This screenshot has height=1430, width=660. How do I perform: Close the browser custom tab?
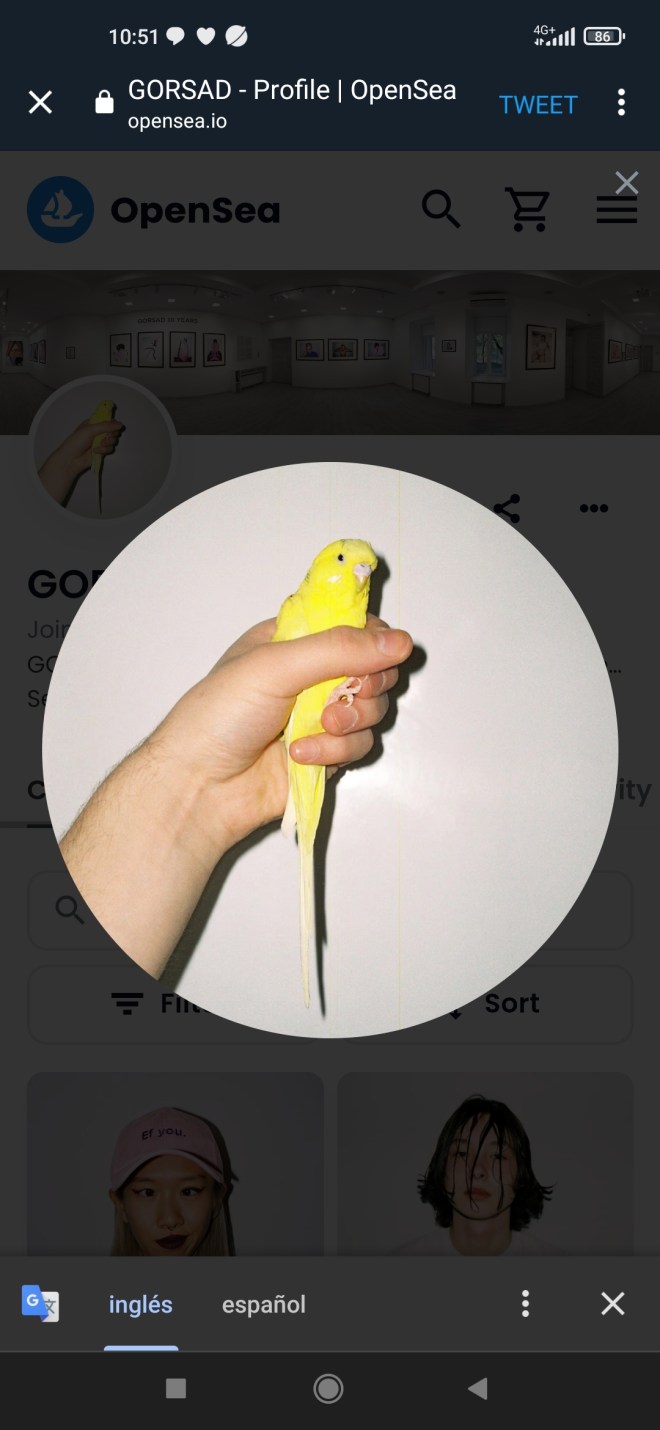click(40, 102)
